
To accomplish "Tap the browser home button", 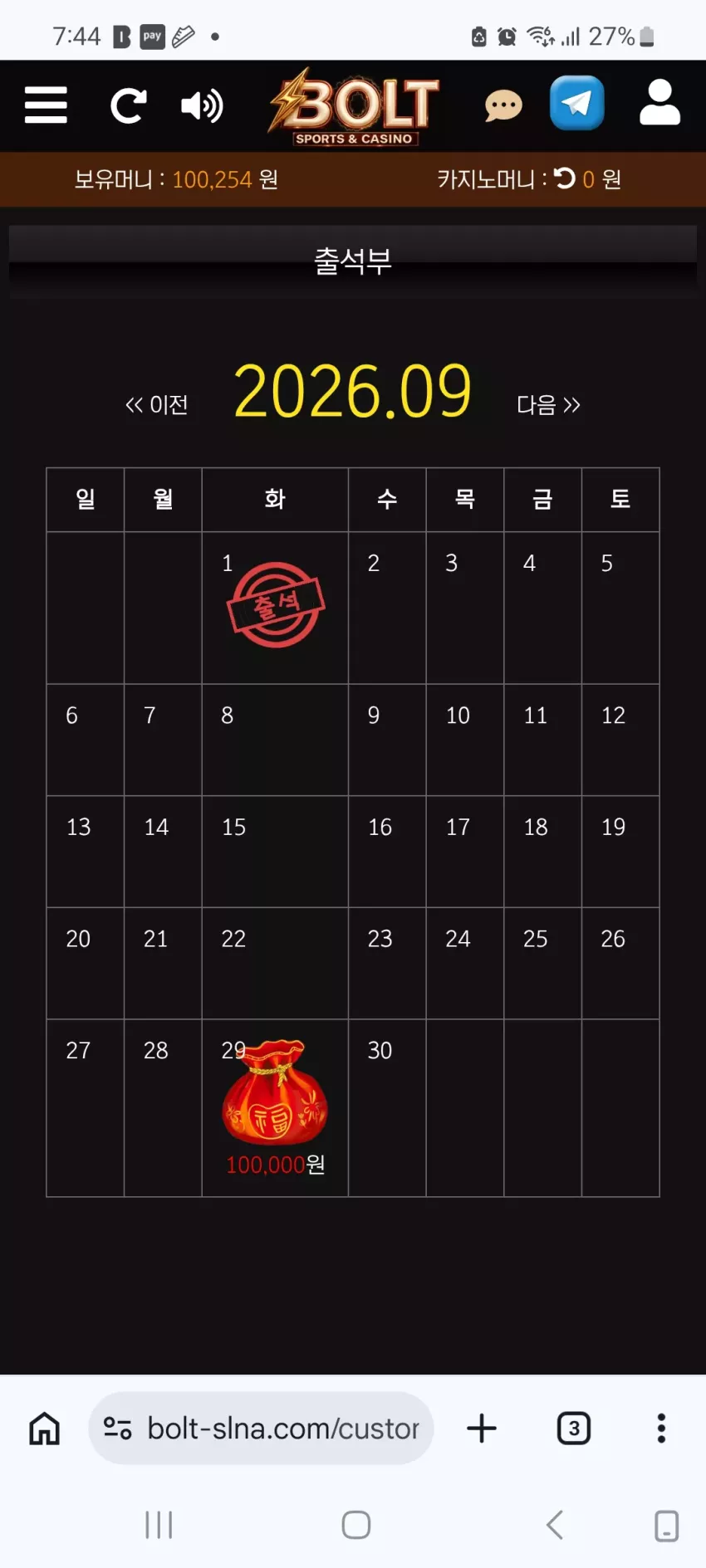I will tap(45, 1429).
